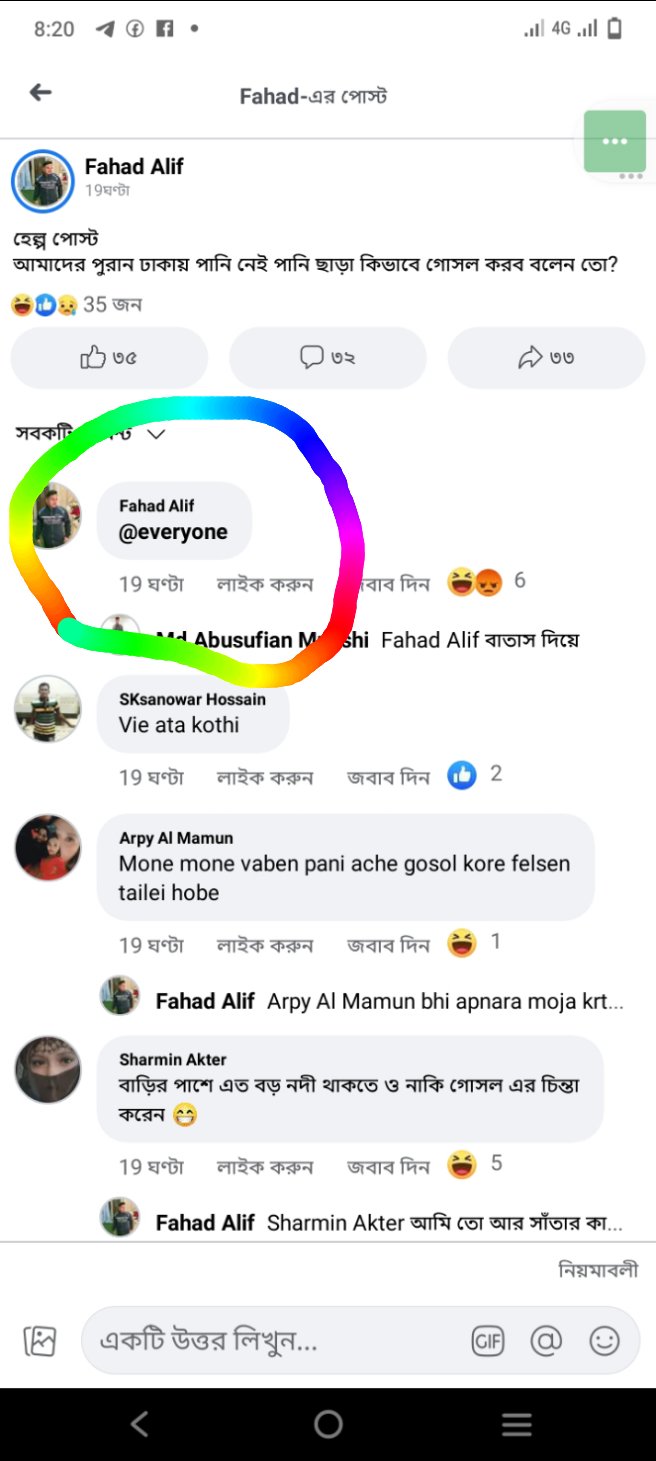
Task: Reply to Sharmin Akter's comment
Action: point(388,1167)
